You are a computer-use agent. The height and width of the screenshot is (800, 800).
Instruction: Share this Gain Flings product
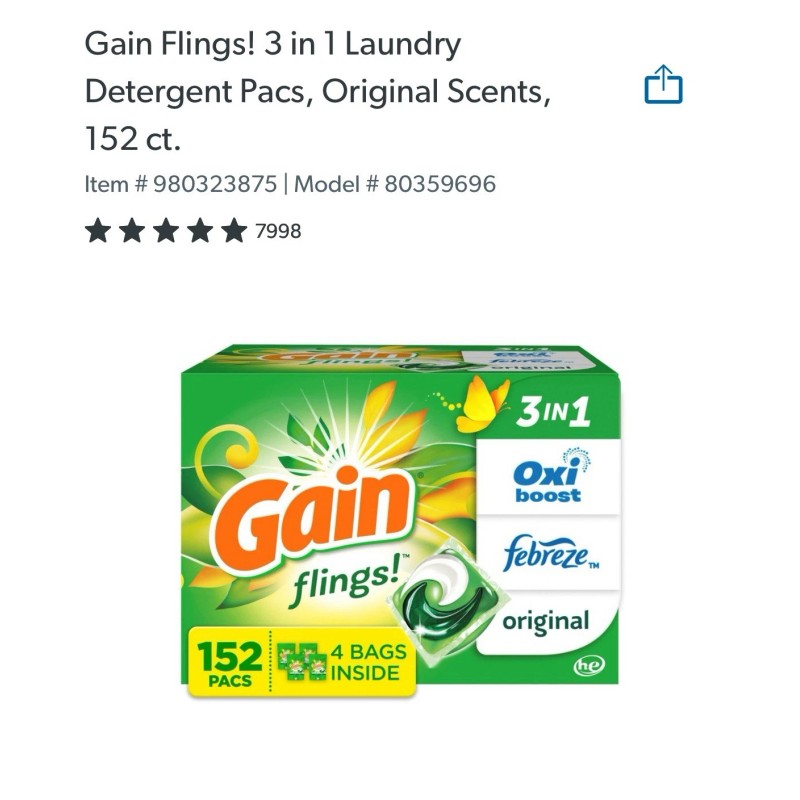pos(663,86)
